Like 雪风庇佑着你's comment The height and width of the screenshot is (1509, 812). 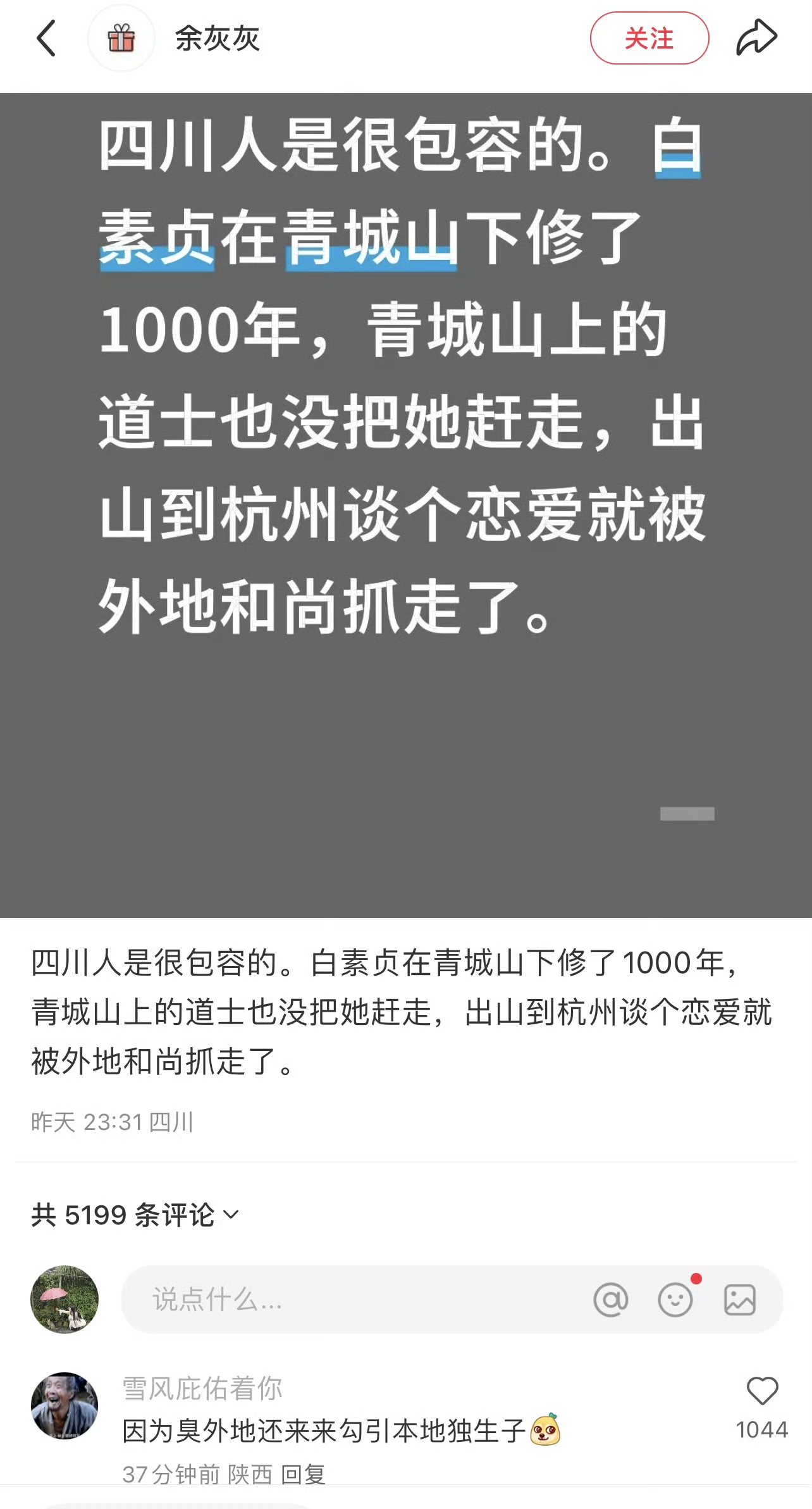[x=762, y=1391]
